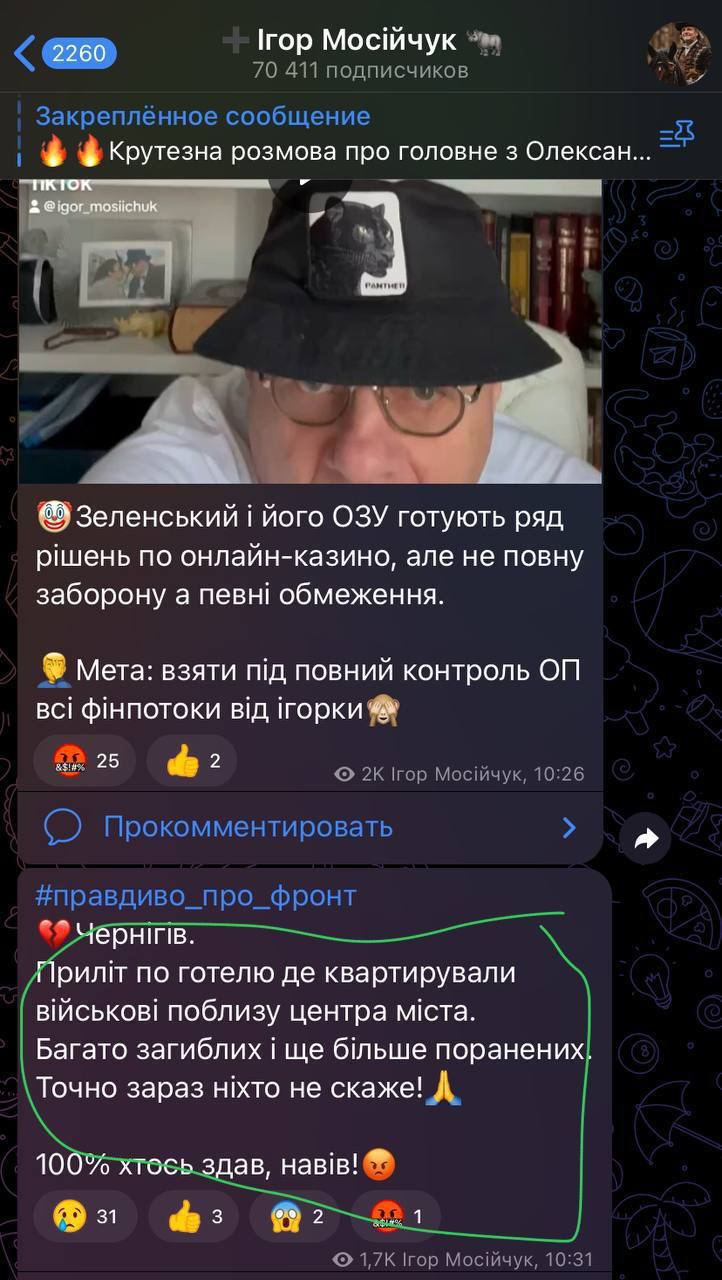Viewport: 722px width, 1280px height.
Task: Add angry reaction on the casino post
Action: click(87, 761)
